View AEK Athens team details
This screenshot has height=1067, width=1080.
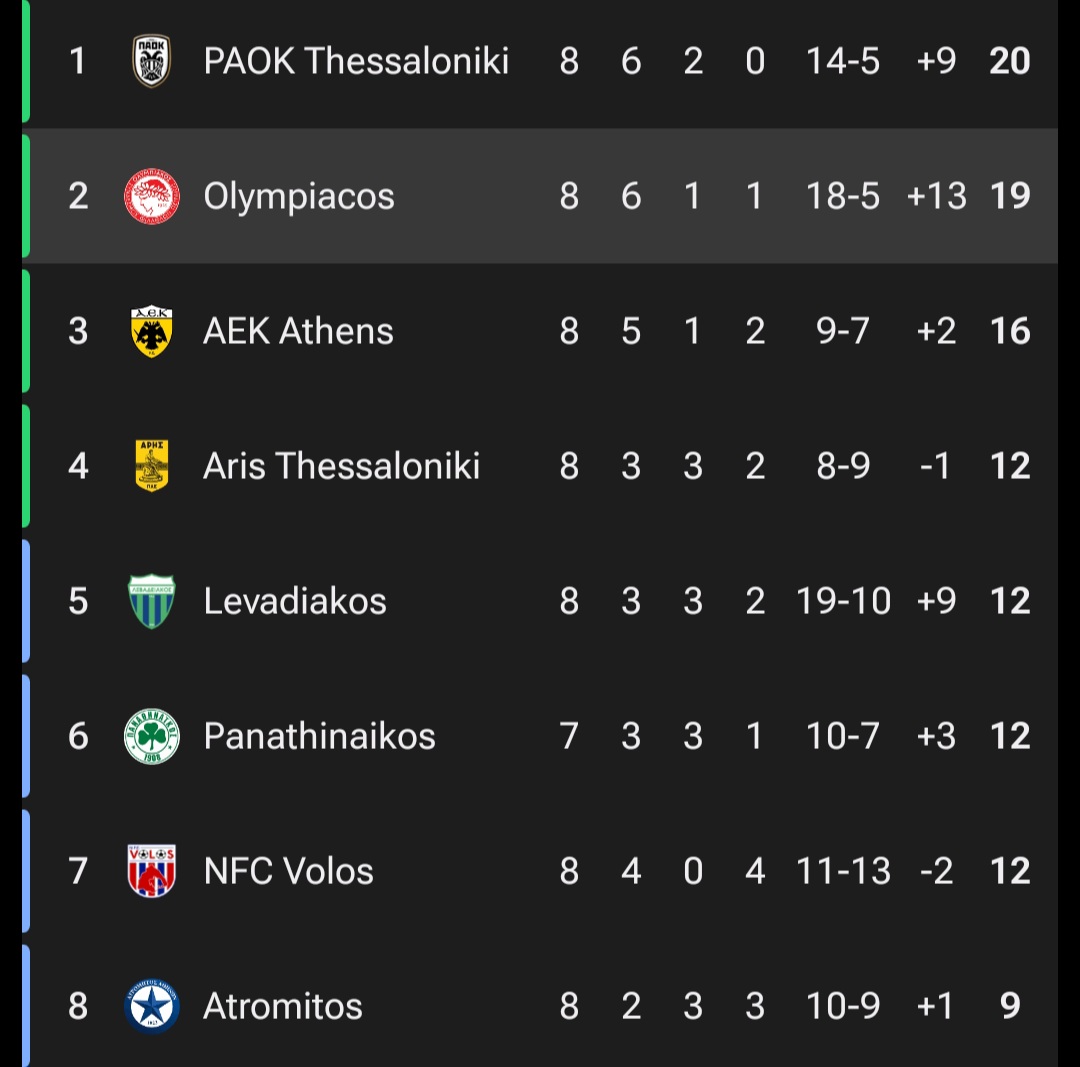point(298,331)
